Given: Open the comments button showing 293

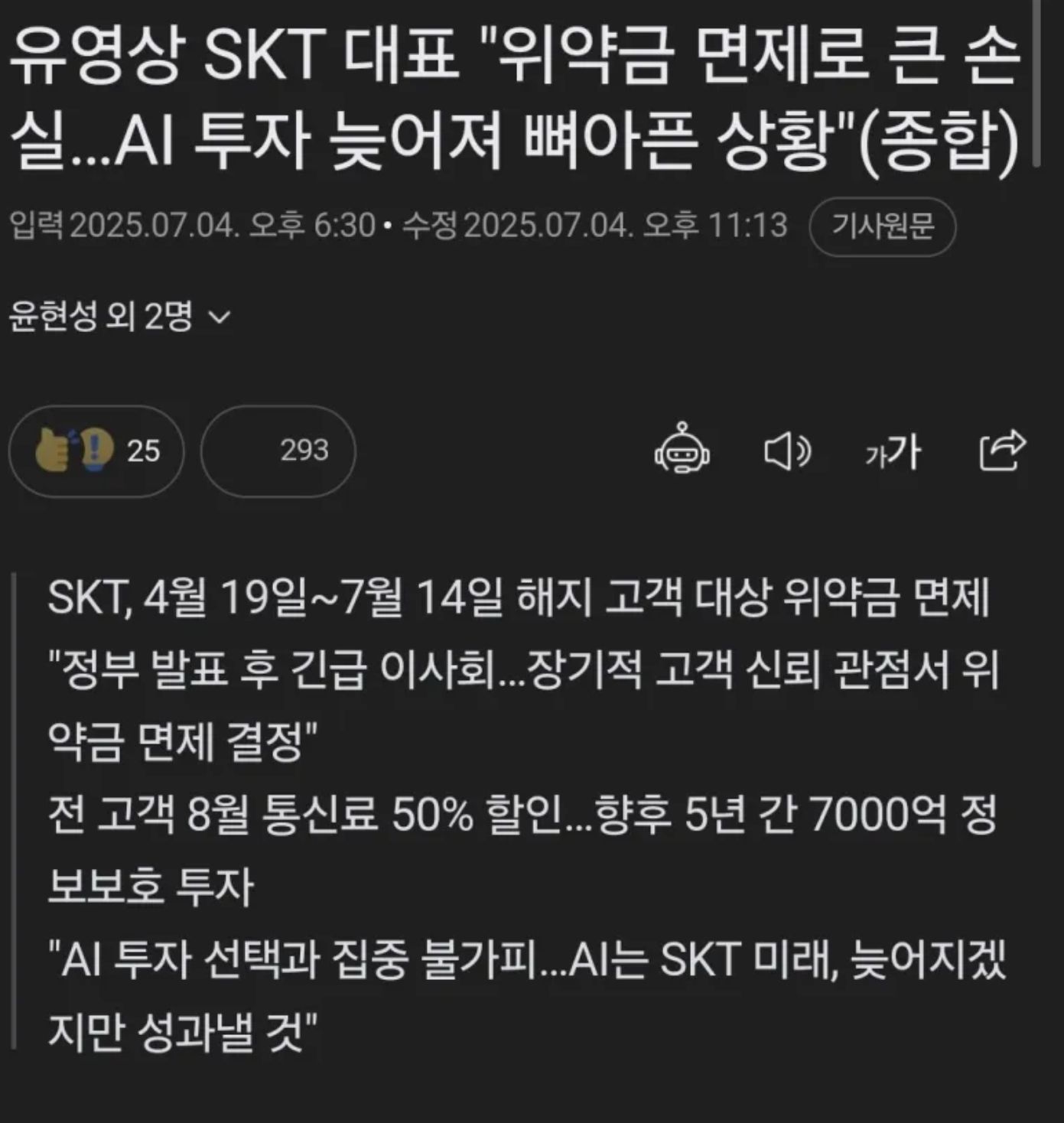Looking at the screenshot, I should pyautogui.click(x=278, y=451).
